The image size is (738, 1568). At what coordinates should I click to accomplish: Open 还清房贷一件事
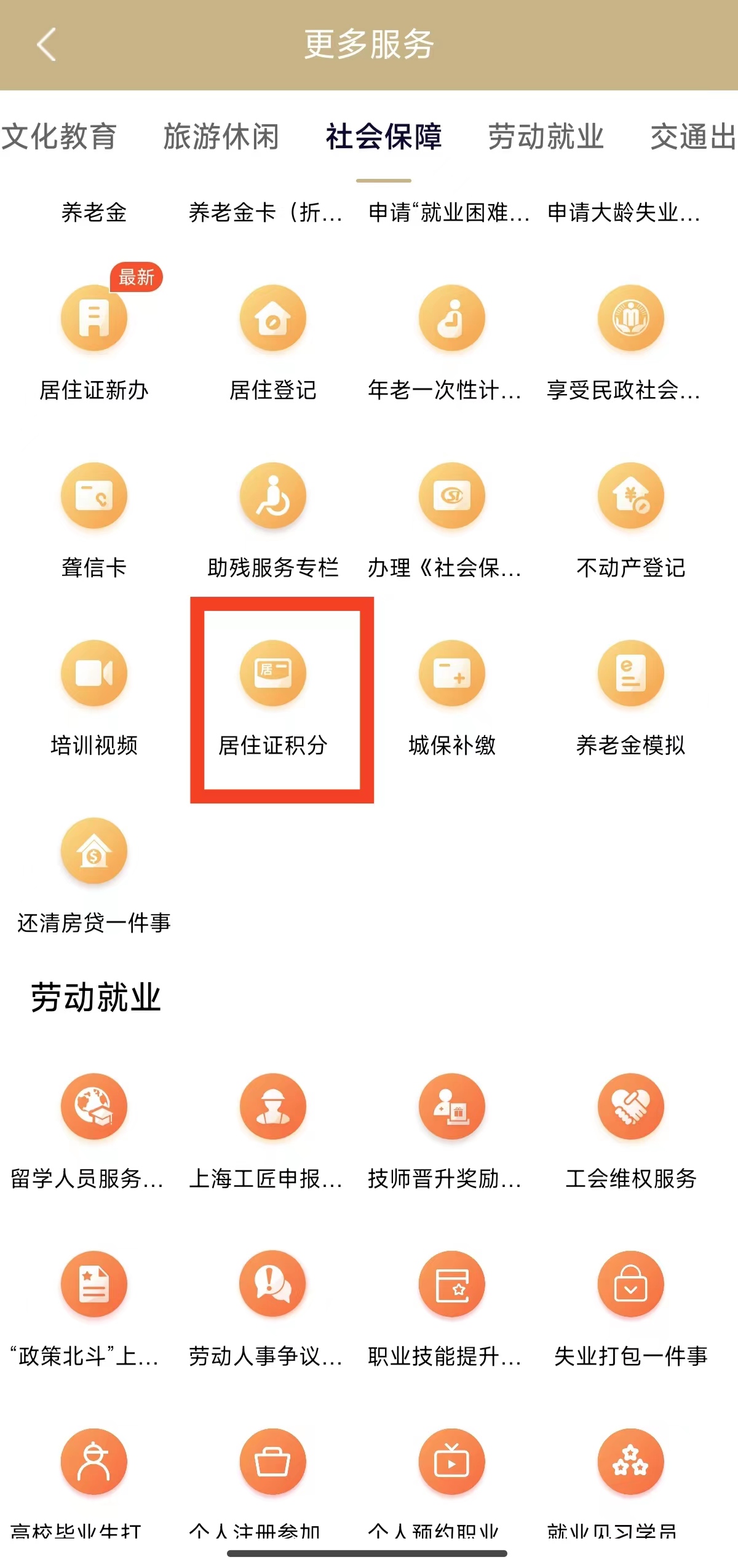point(94,875)
